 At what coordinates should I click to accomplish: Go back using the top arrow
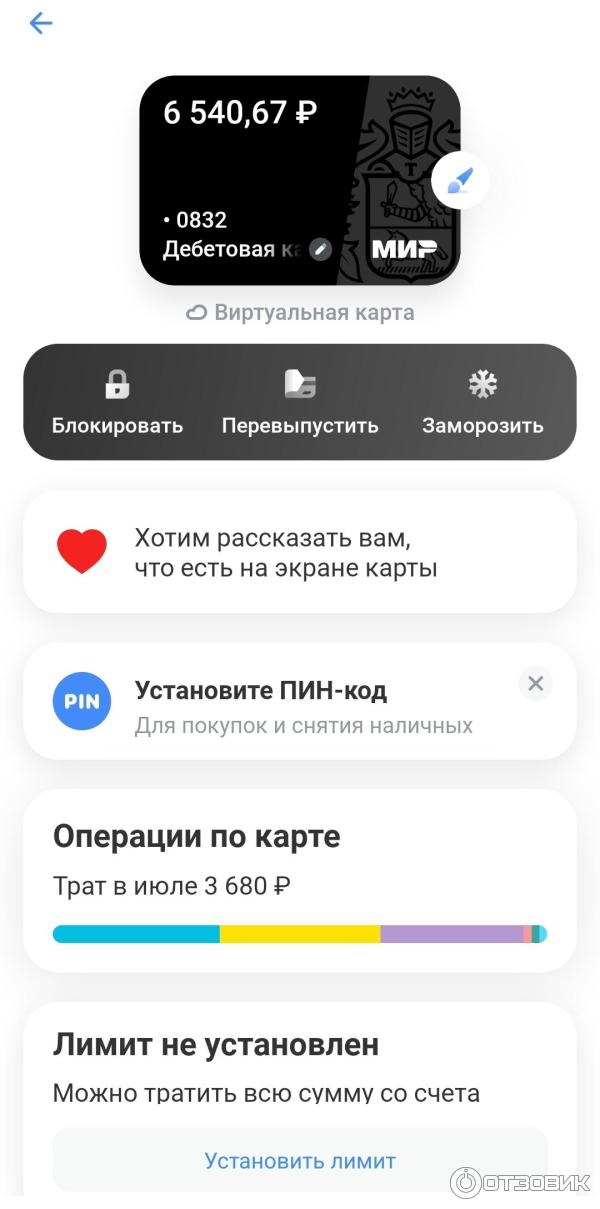[41, 24]
